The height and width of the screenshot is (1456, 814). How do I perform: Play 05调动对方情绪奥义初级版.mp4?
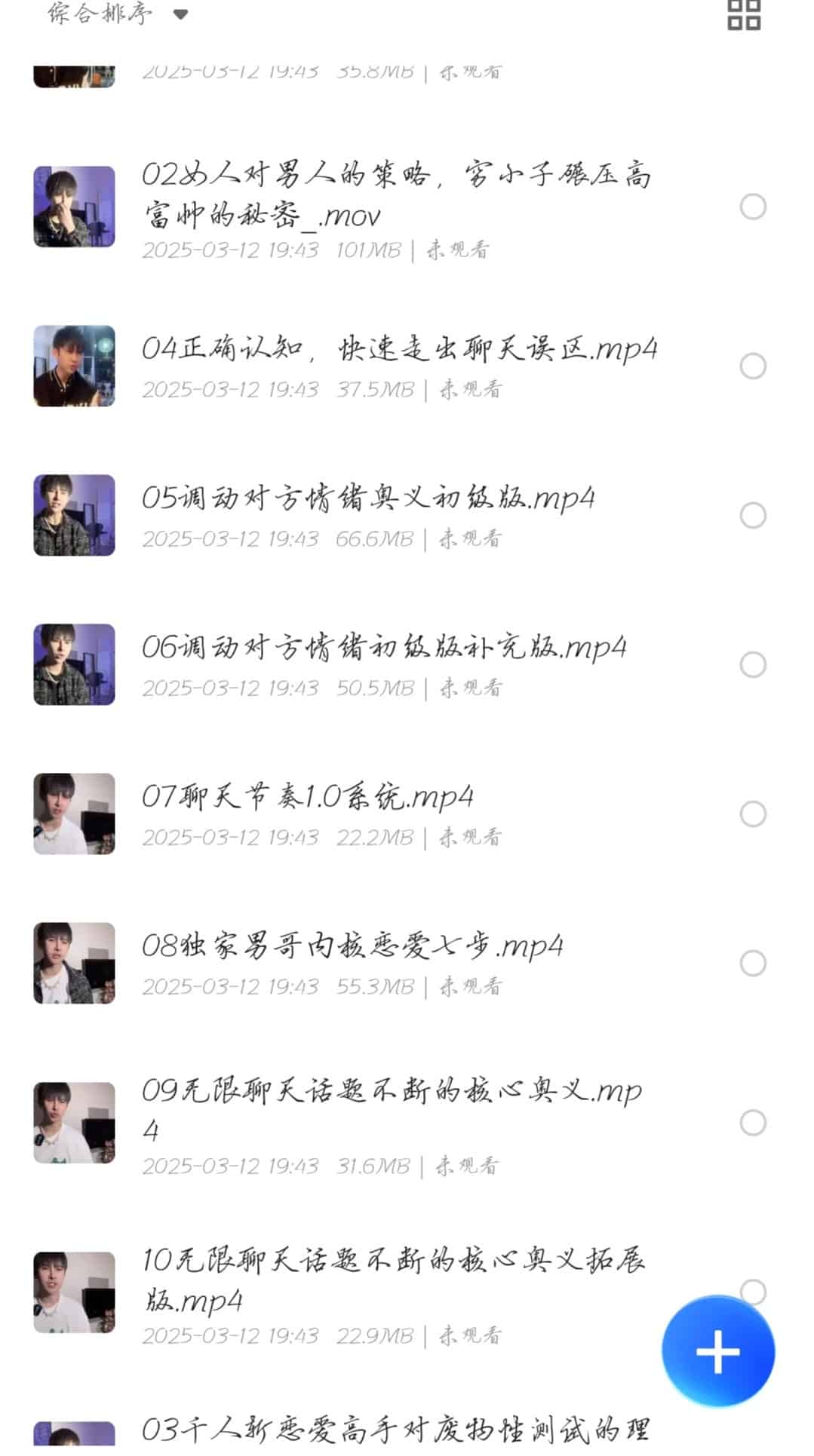click(x=368, y=498)
